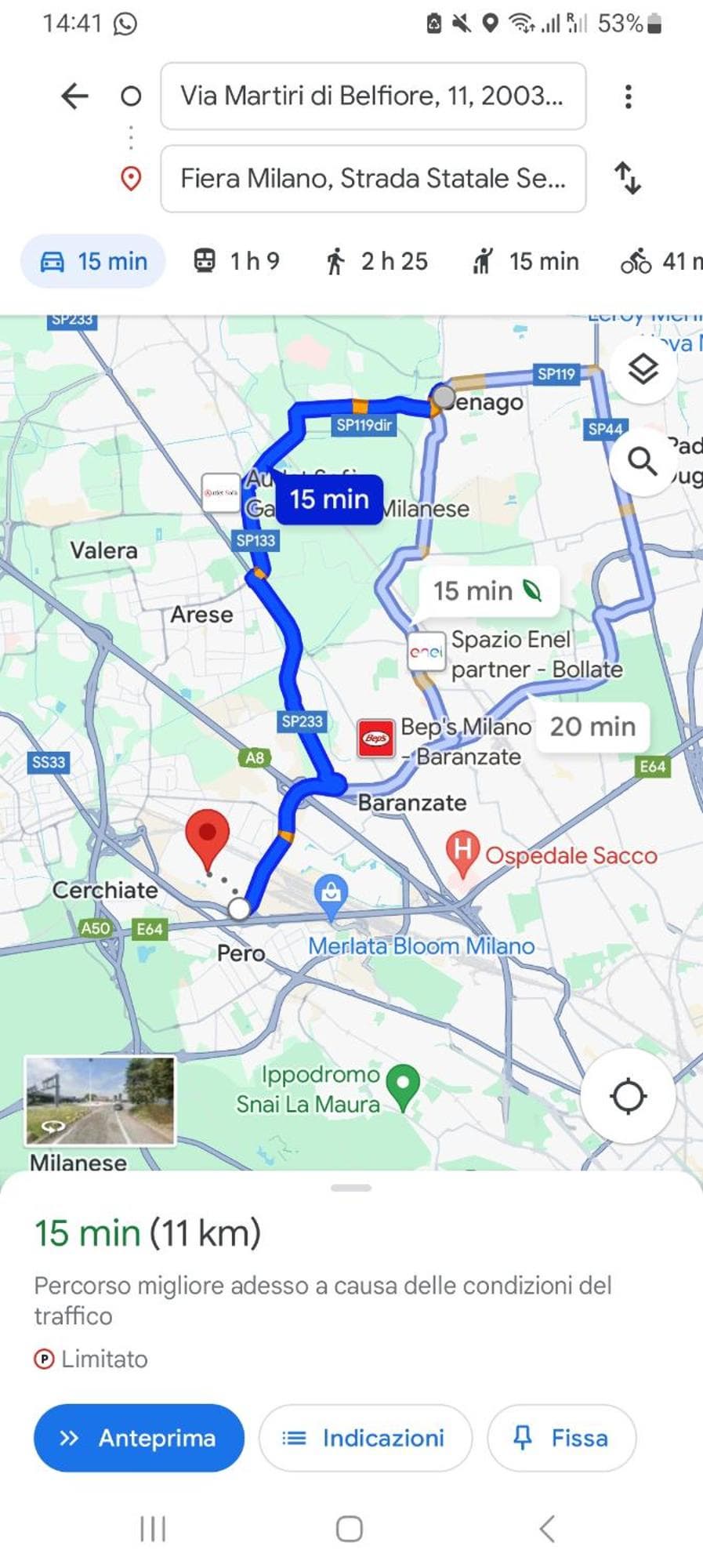
Task: Search along the route
Action: click(643, 462)
